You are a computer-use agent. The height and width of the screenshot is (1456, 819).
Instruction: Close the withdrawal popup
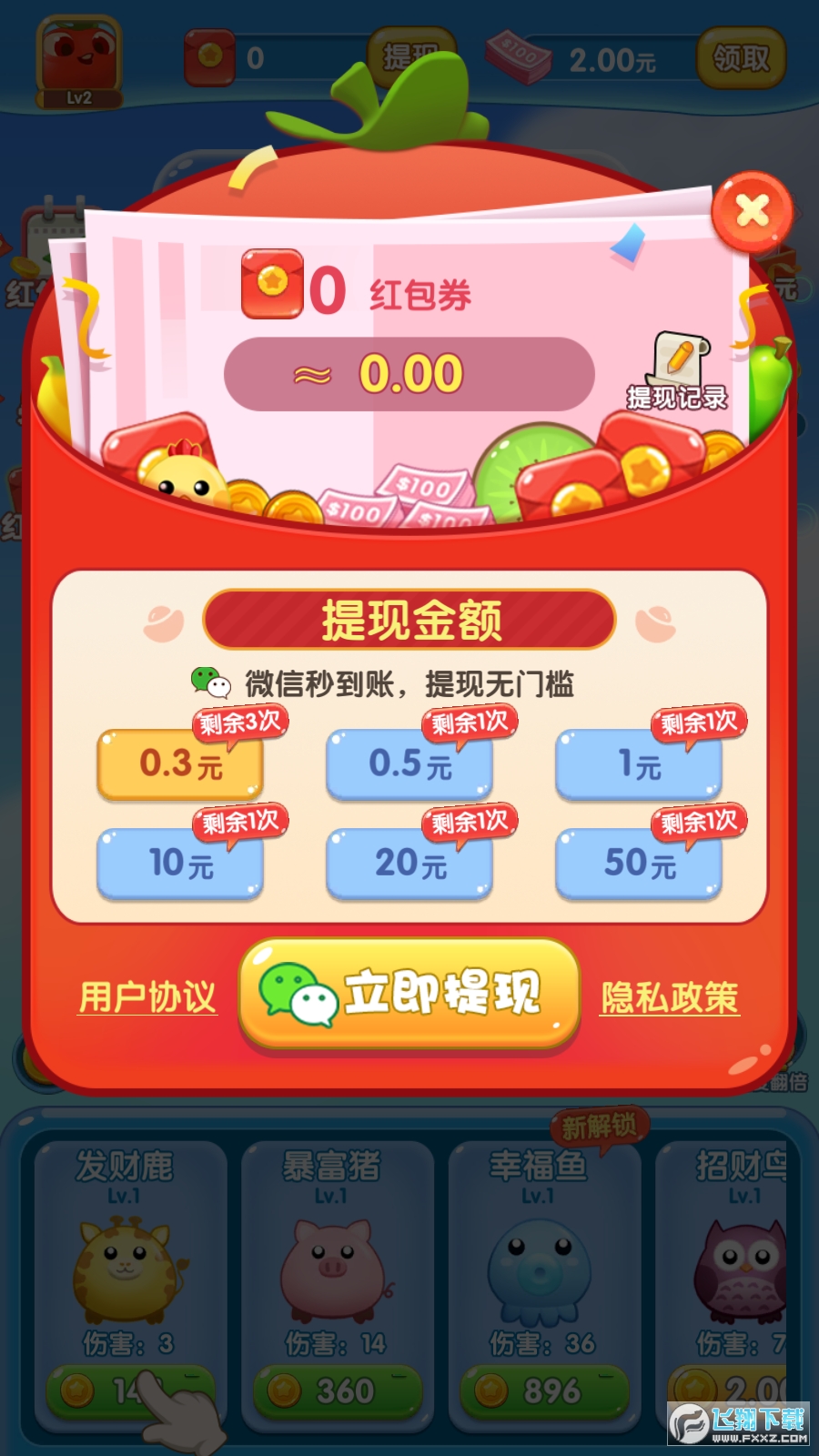pos(752,212)
